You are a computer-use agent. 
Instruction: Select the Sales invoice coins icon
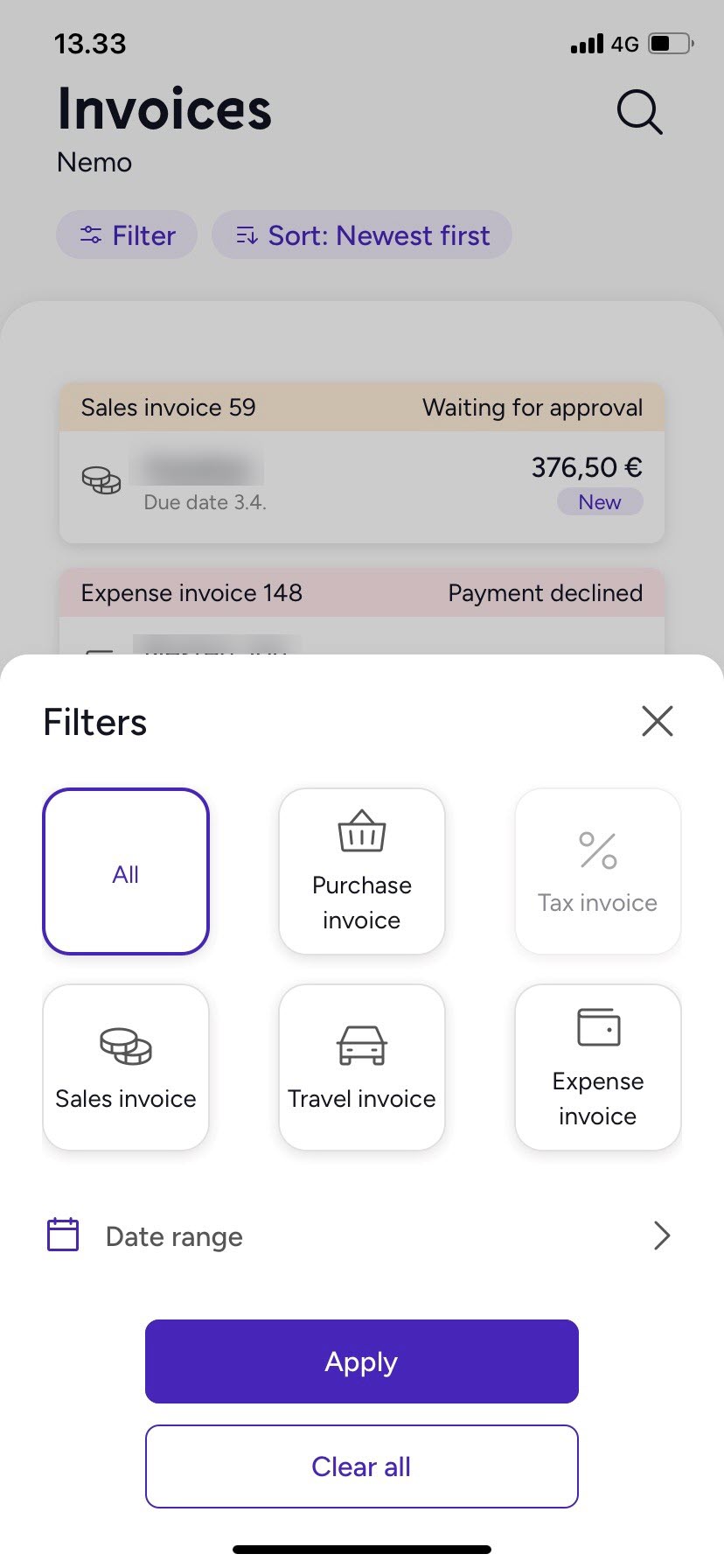125,1046
